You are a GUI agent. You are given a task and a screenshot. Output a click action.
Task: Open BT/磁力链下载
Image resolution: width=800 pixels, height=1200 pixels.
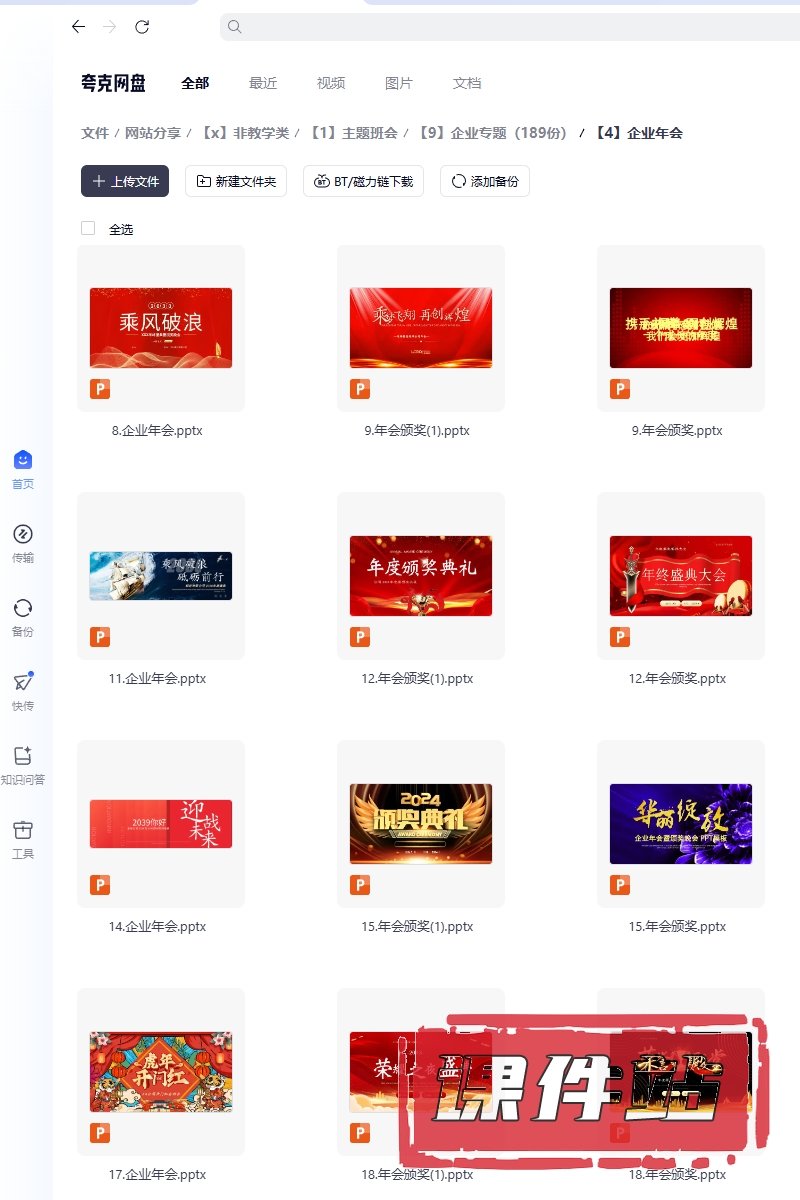364,181
